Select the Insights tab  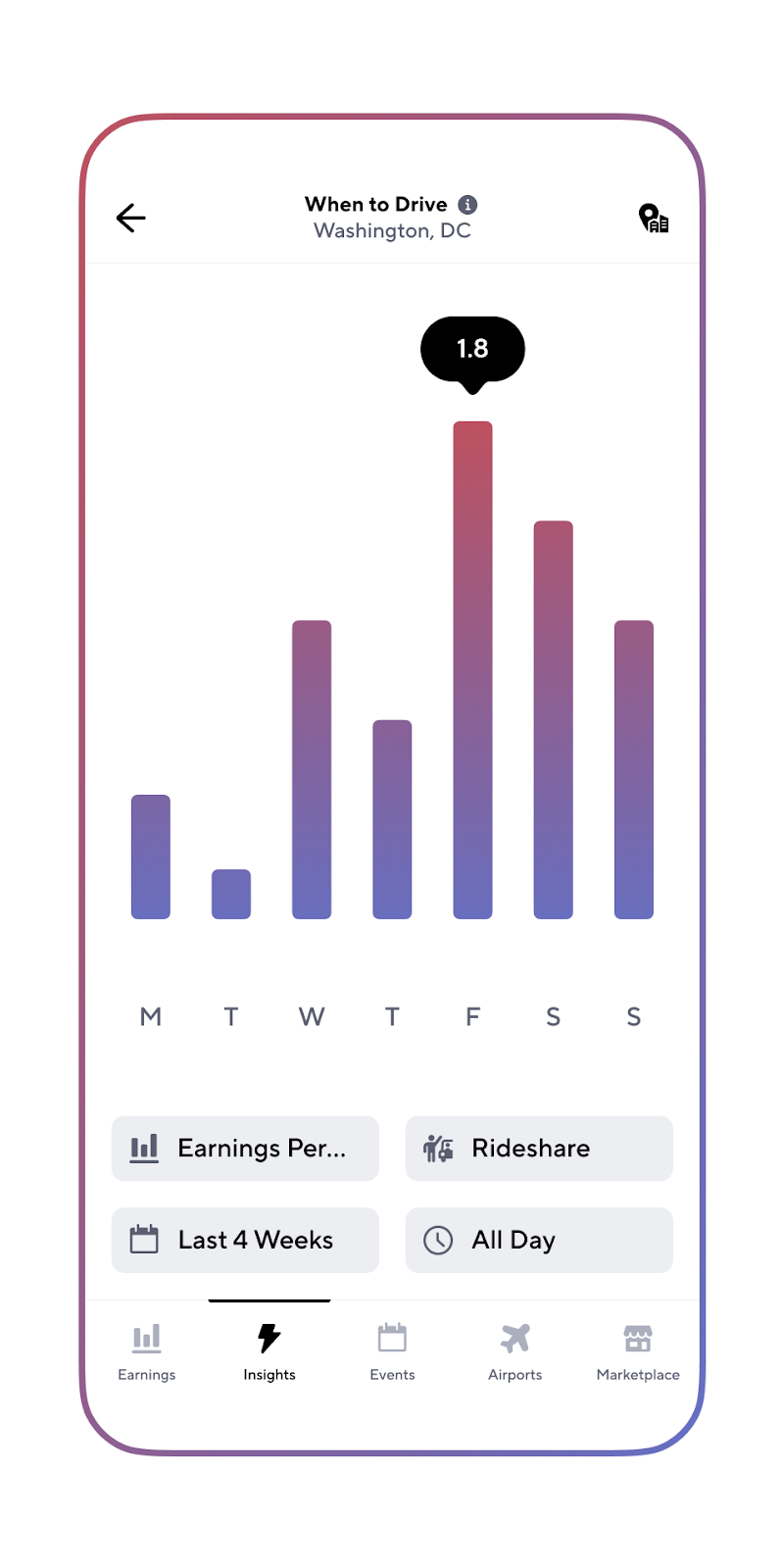(269, 1352)
